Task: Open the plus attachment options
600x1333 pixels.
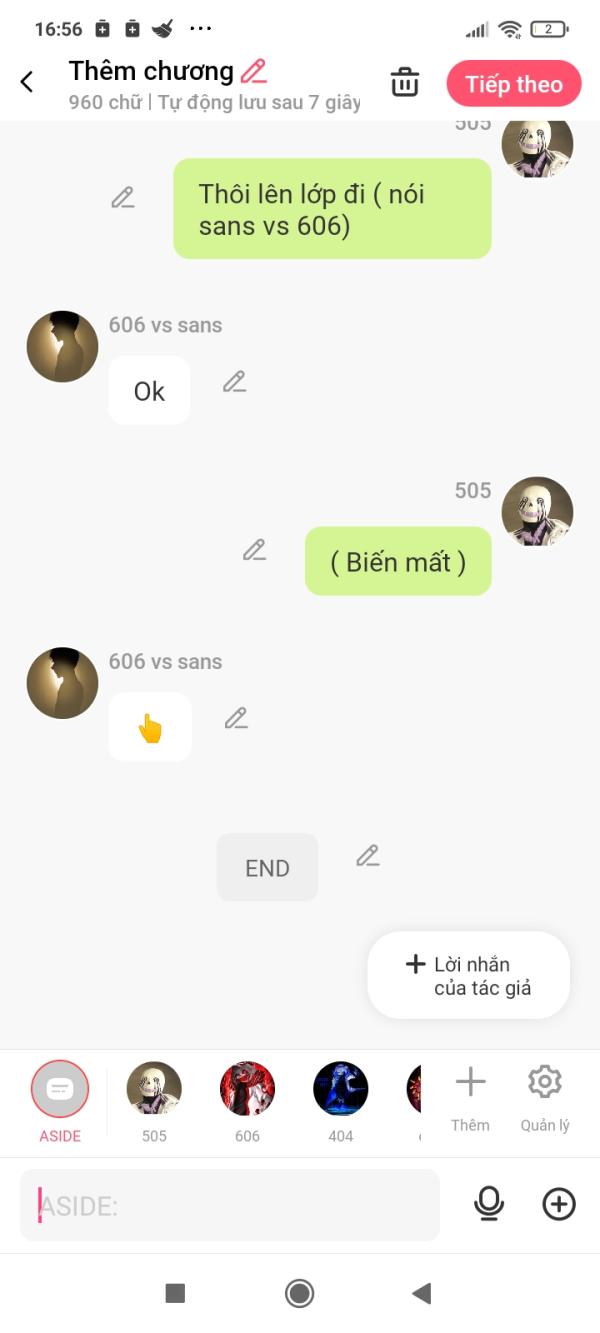Action: (559, 1204)
